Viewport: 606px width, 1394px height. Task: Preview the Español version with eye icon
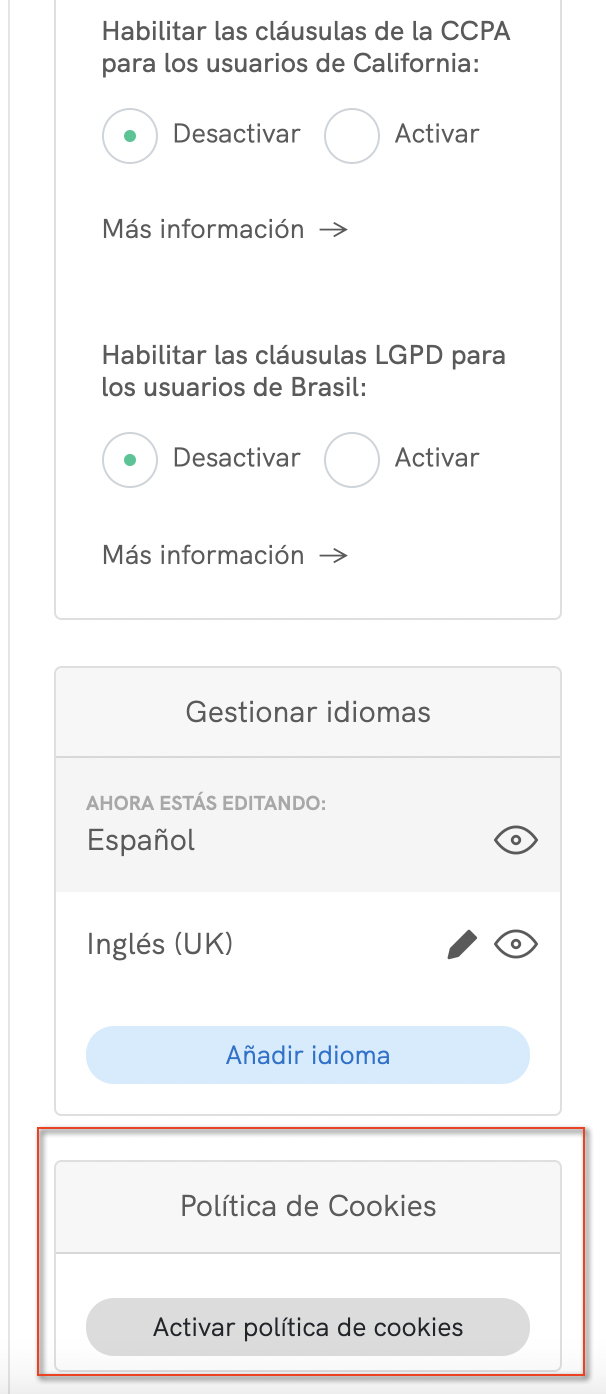click(x=516, y=841)
